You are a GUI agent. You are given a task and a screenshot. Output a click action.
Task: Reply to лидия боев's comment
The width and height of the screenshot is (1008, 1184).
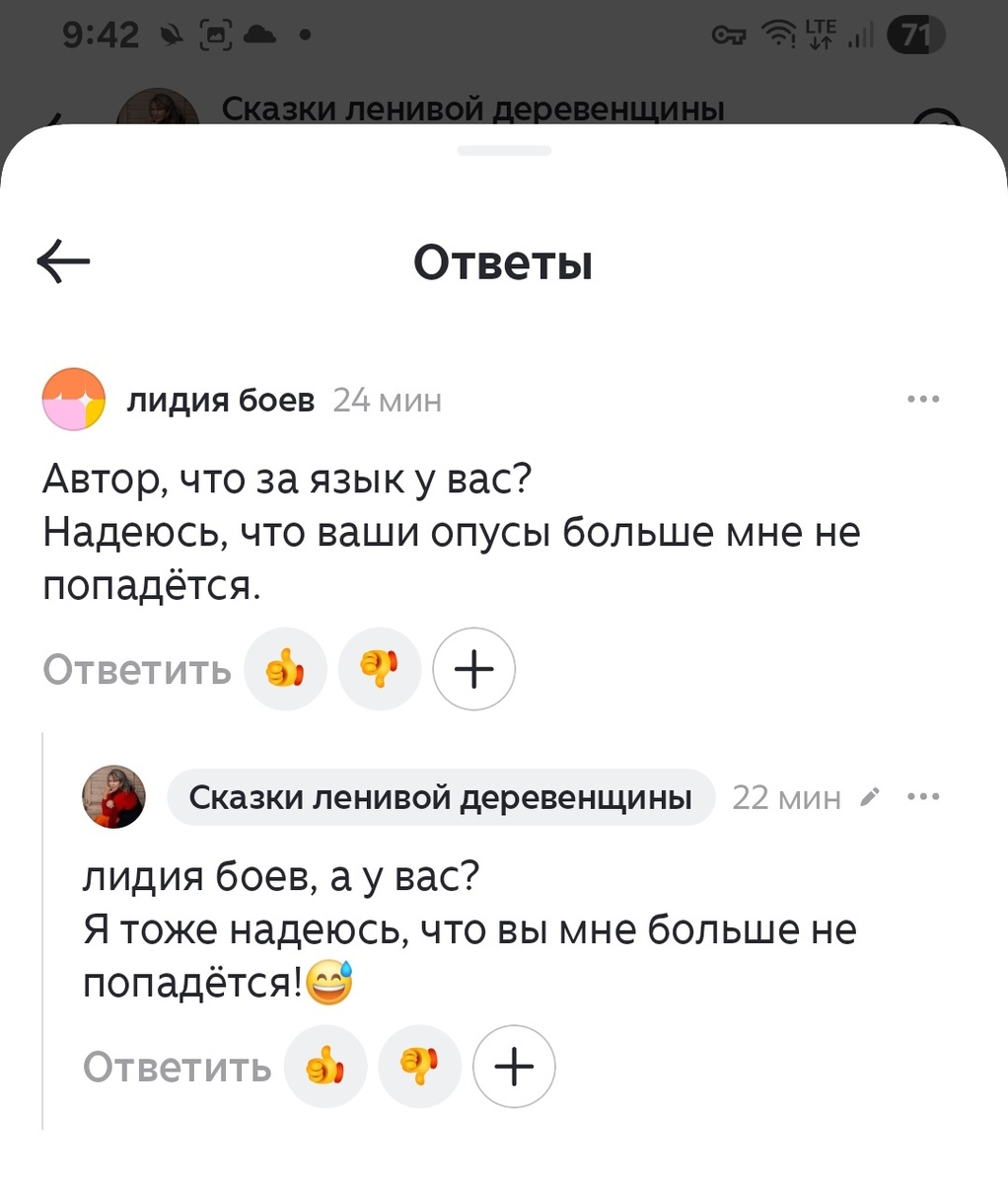tap(137, 670)
